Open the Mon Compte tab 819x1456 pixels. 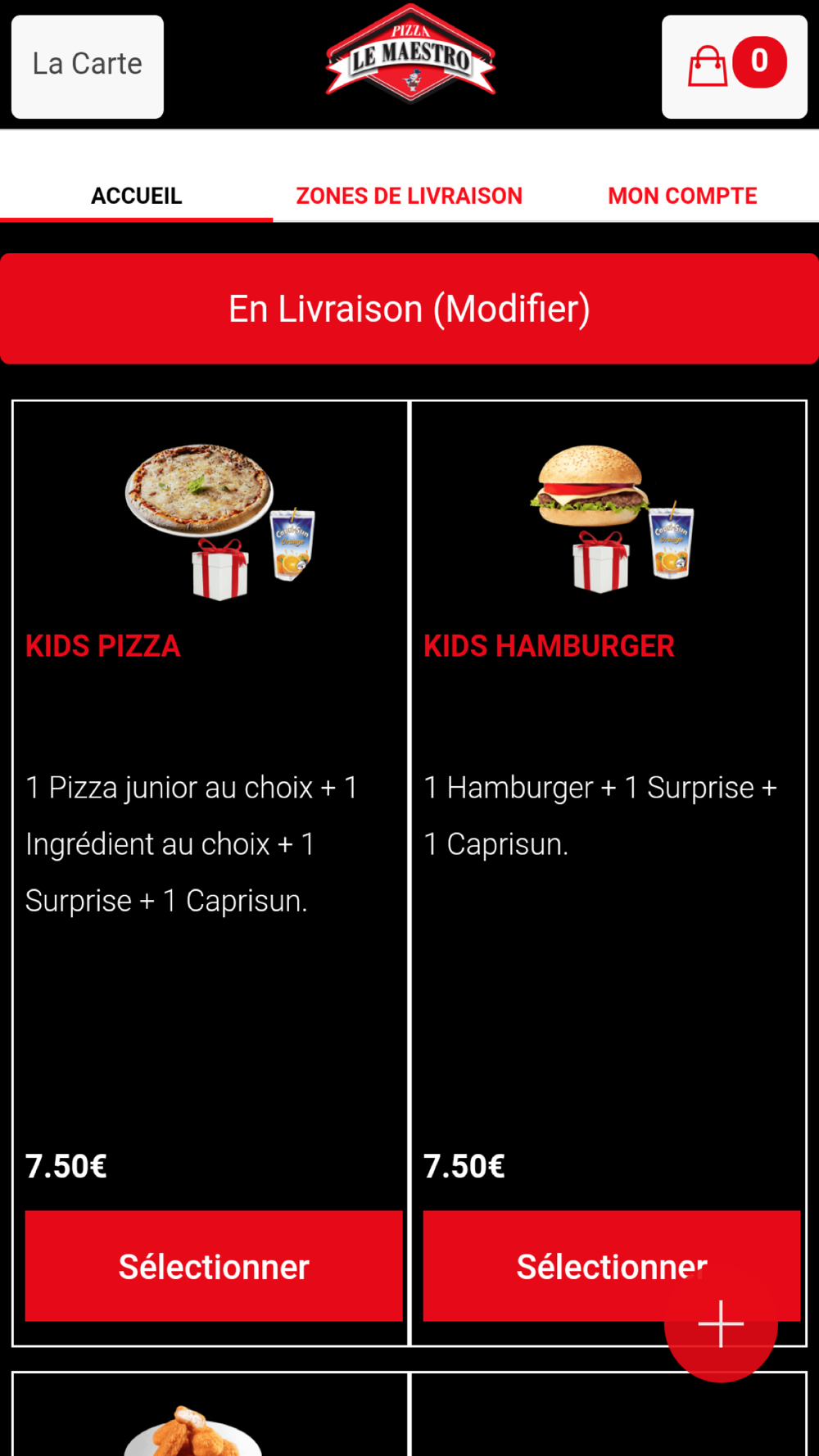682,196
